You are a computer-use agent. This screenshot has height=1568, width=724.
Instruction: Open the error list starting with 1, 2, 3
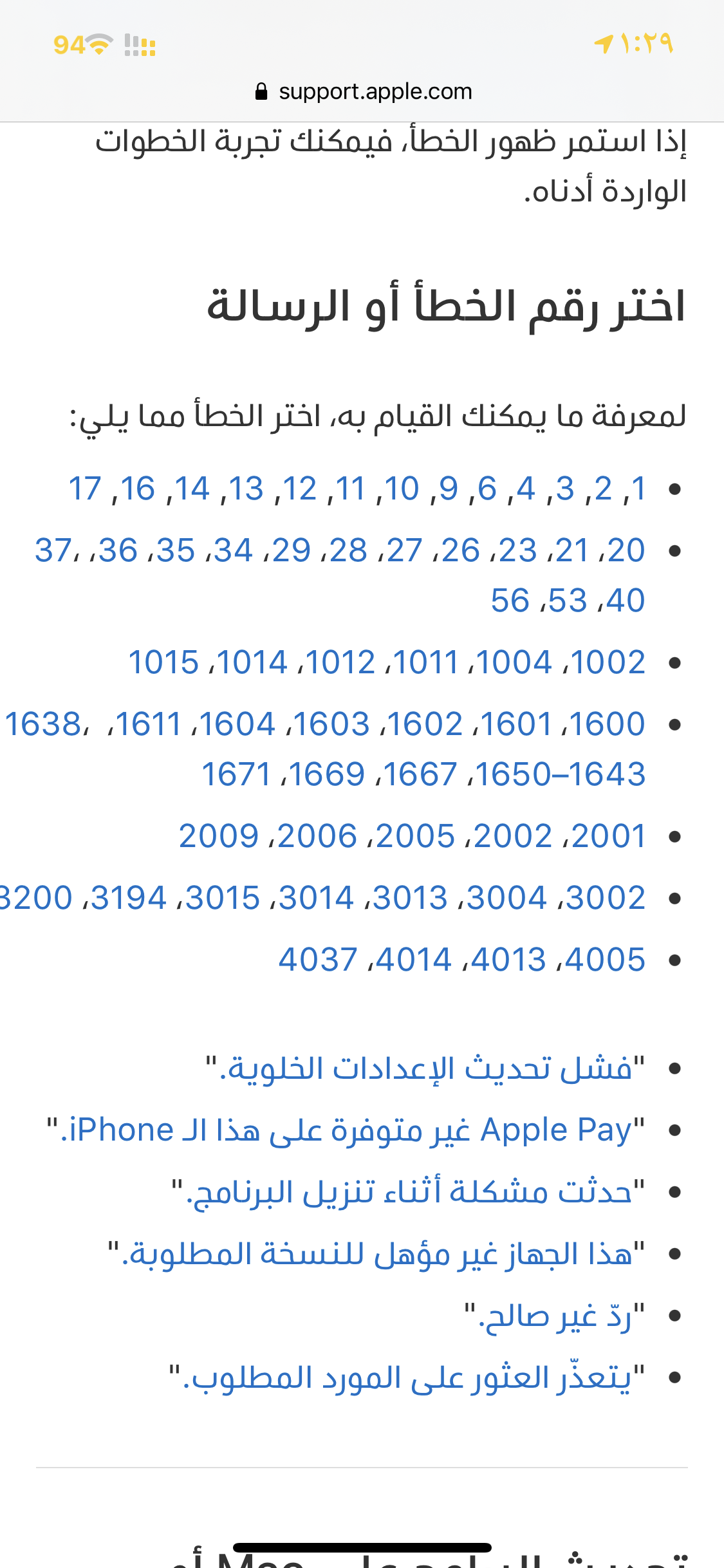357,489
